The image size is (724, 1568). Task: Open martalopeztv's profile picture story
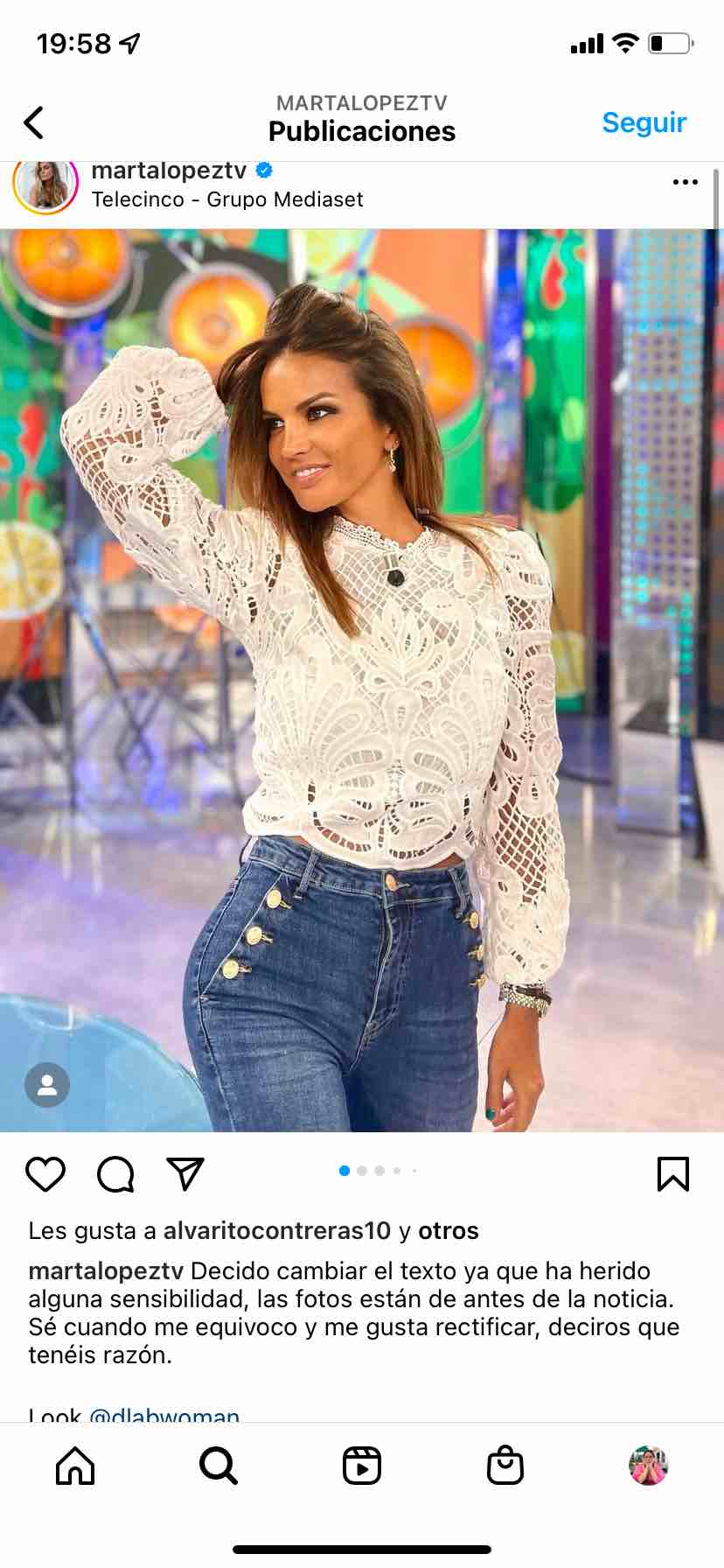(x=45, y=185)
